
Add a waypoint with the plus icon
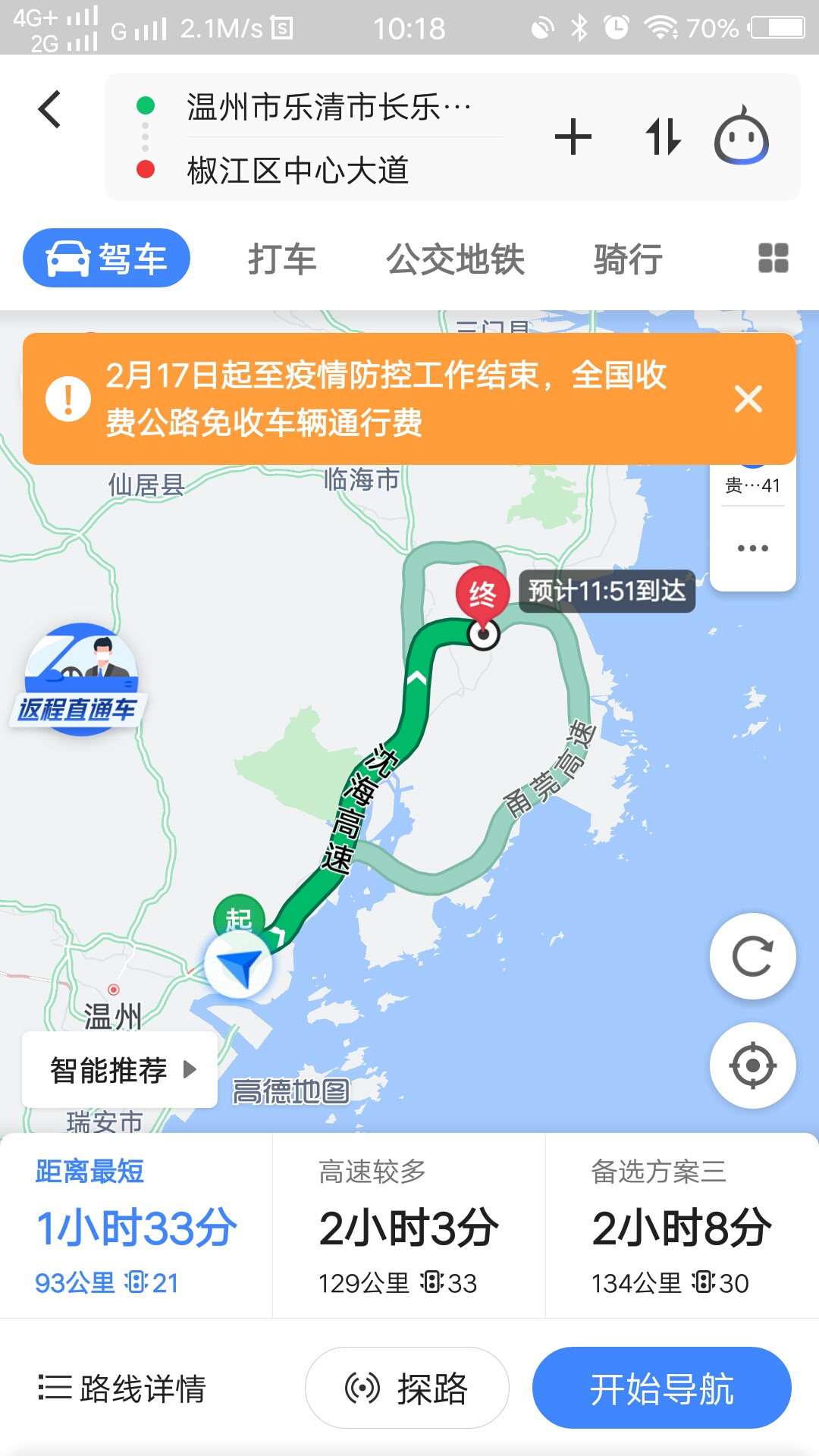pos(573,137)
